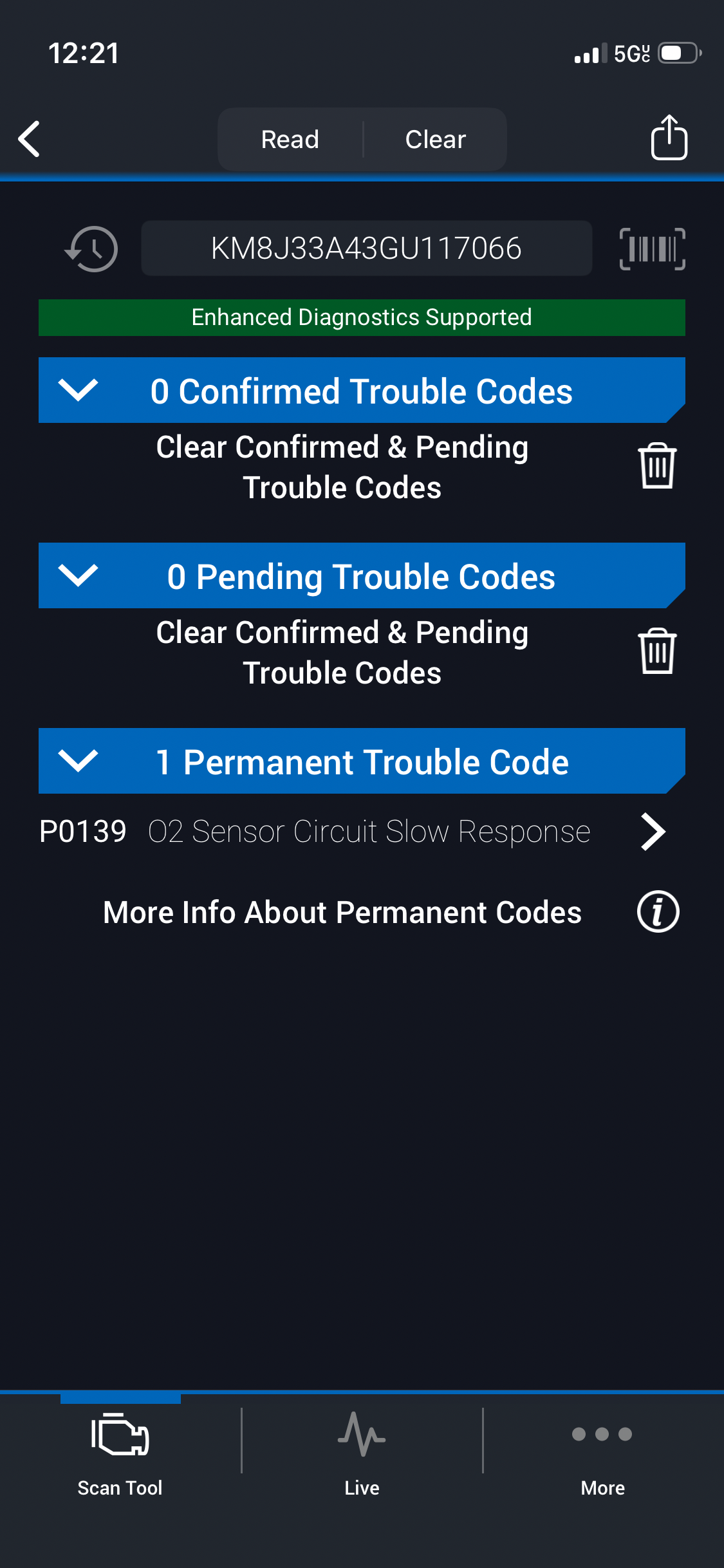724x1568 pixels.
Task: Share the diagnostic report
Action: (x=669, y=138)
